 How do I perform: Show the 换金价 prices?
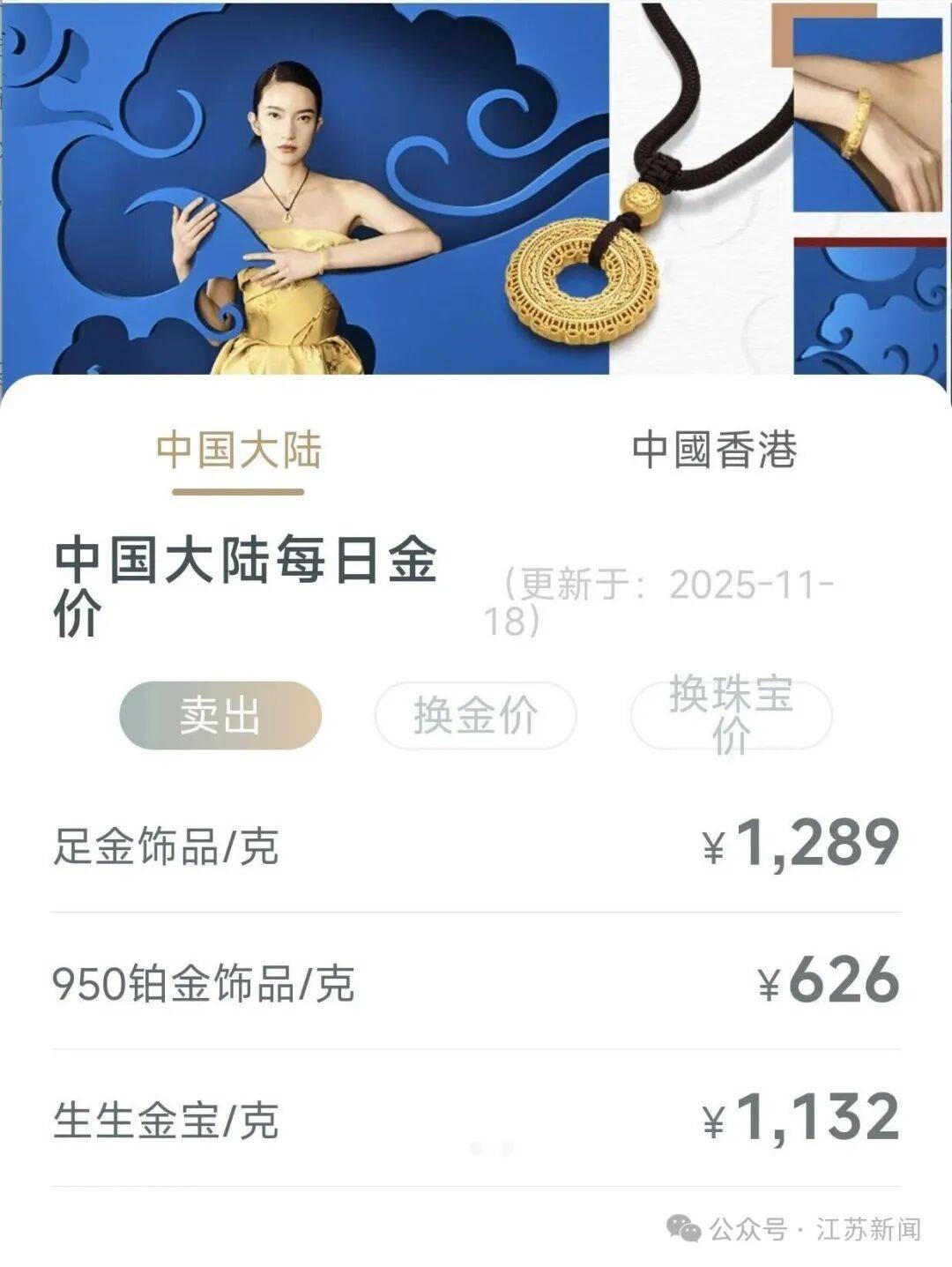(x=475, y=715)
